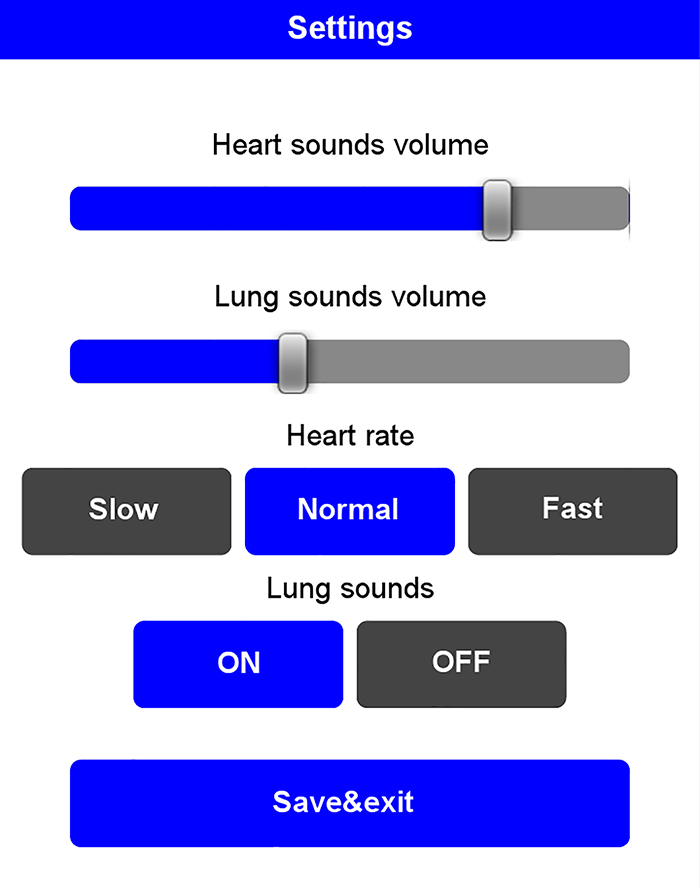Tap Save&exit button

pos(349,802)
